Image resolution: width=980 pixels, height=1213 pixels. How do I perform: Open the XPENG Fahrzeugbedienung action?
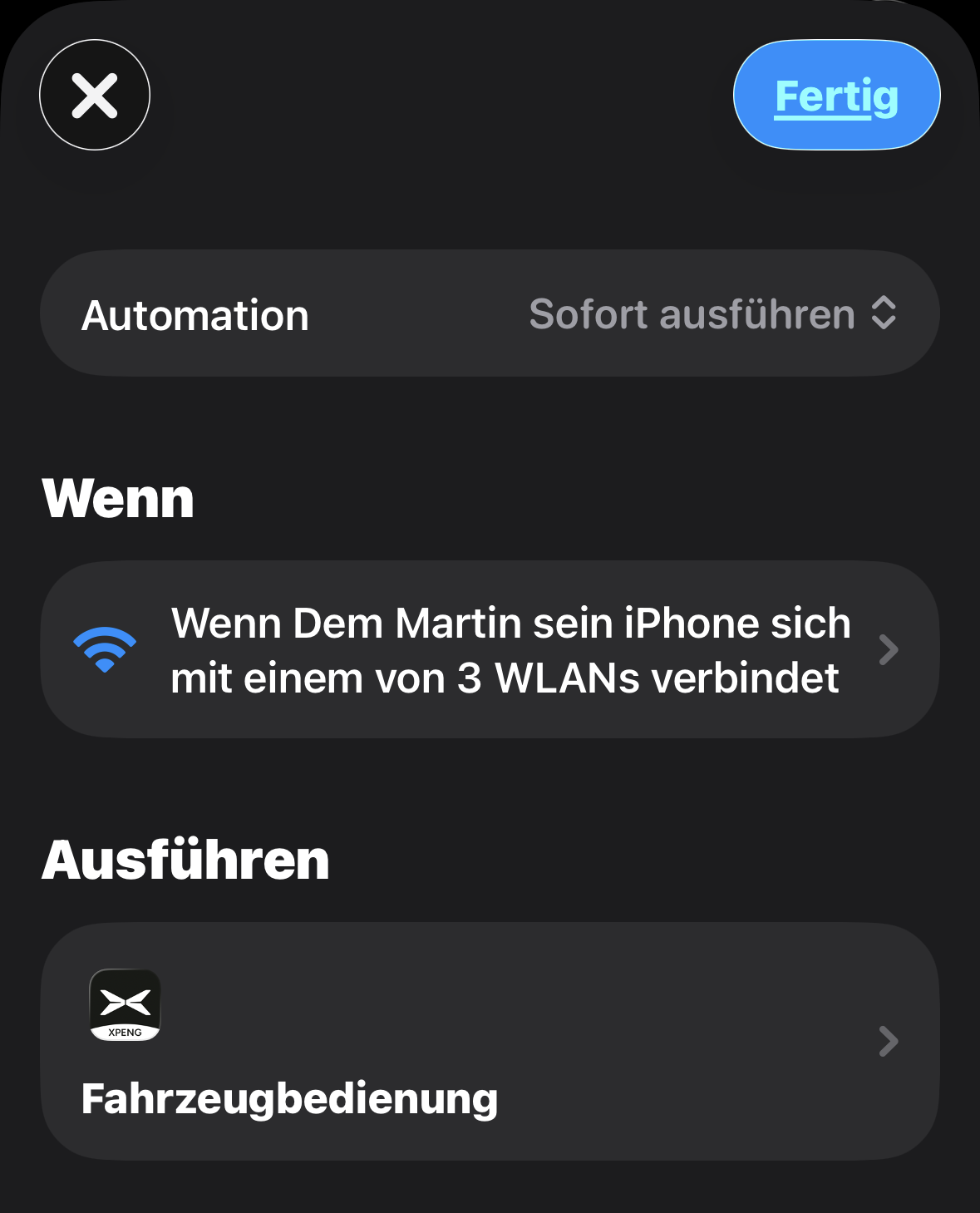coord(490,1041)
